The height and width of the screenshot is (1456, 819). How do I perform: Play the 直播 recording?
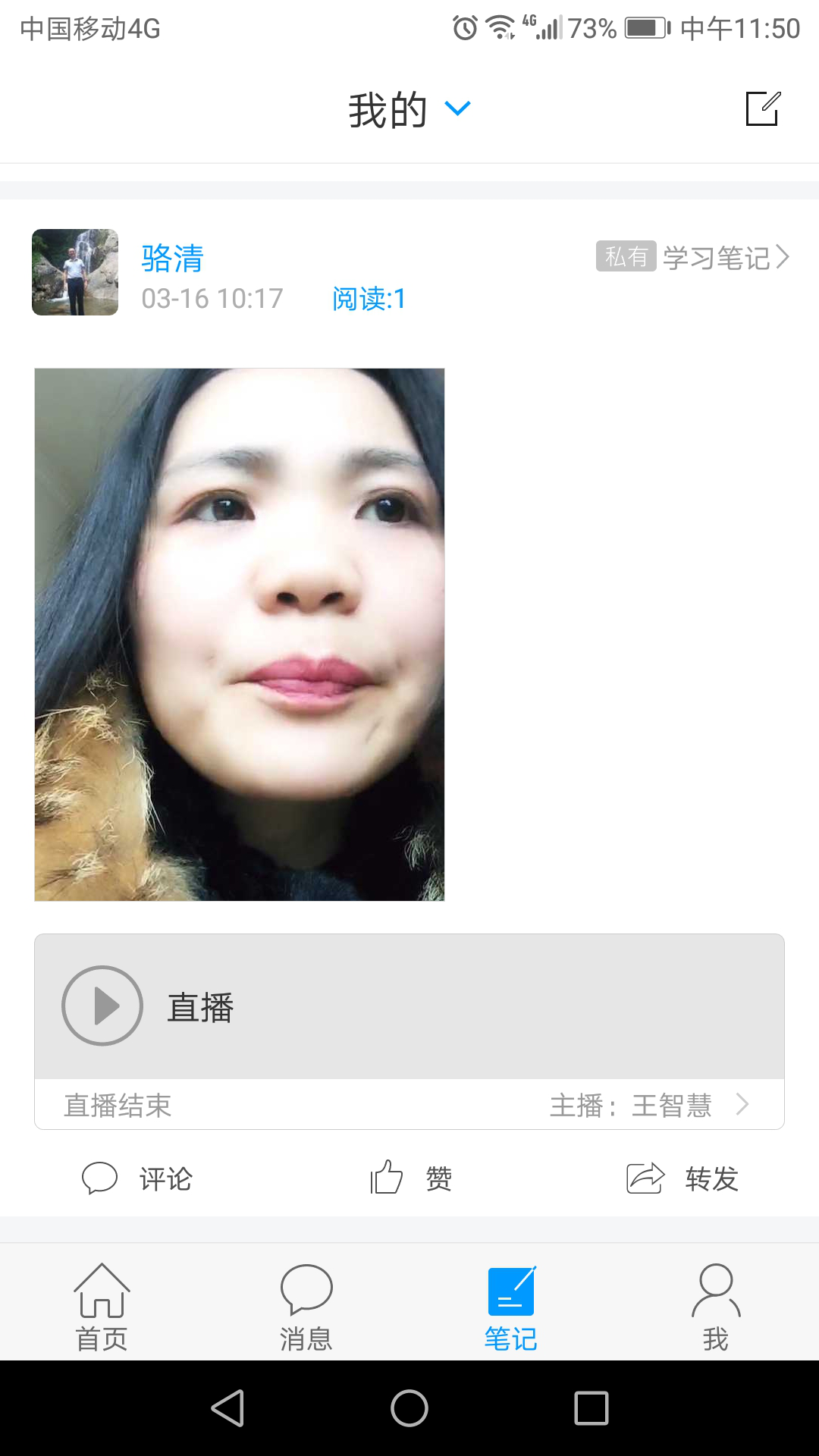[102, 1006]
